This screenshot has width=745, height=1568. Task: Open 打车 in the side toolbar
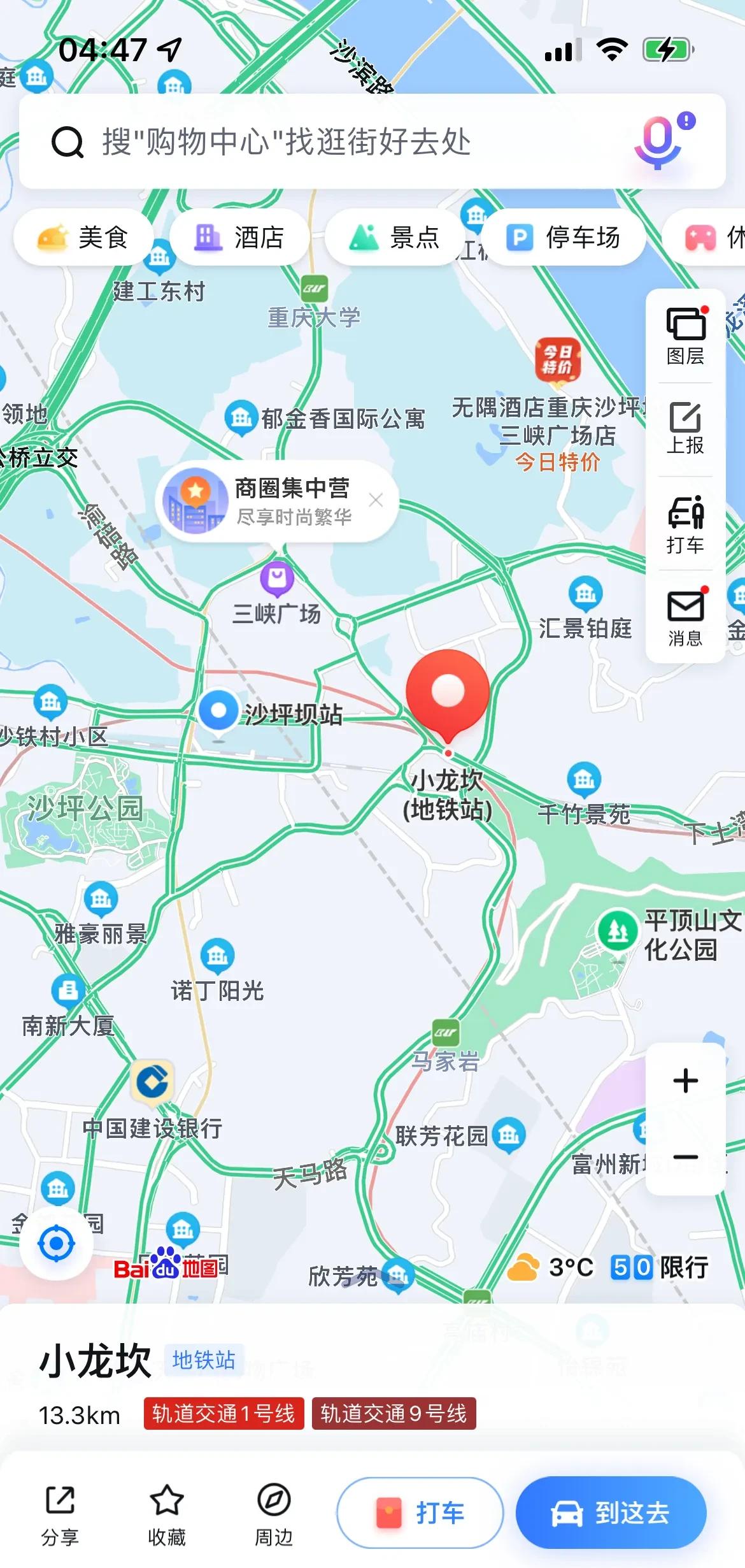(x=686, y=524)
